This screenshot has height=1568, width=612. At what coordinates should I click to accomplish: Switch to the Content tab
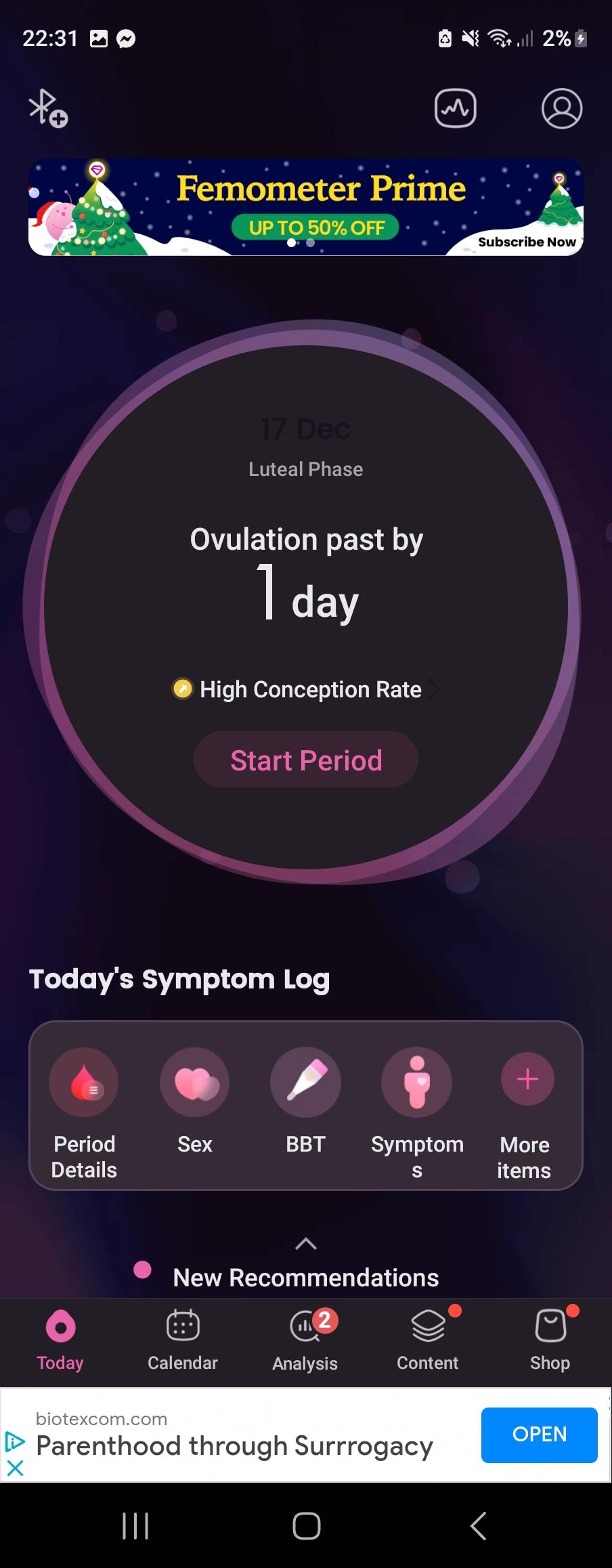428,1339
